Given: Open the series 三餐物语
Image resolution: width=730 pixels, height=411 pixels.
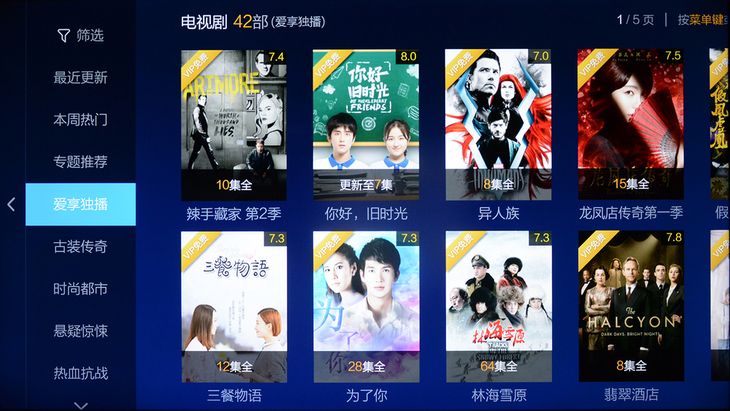Looking at the screenshot, I should [x=234, y=306].
